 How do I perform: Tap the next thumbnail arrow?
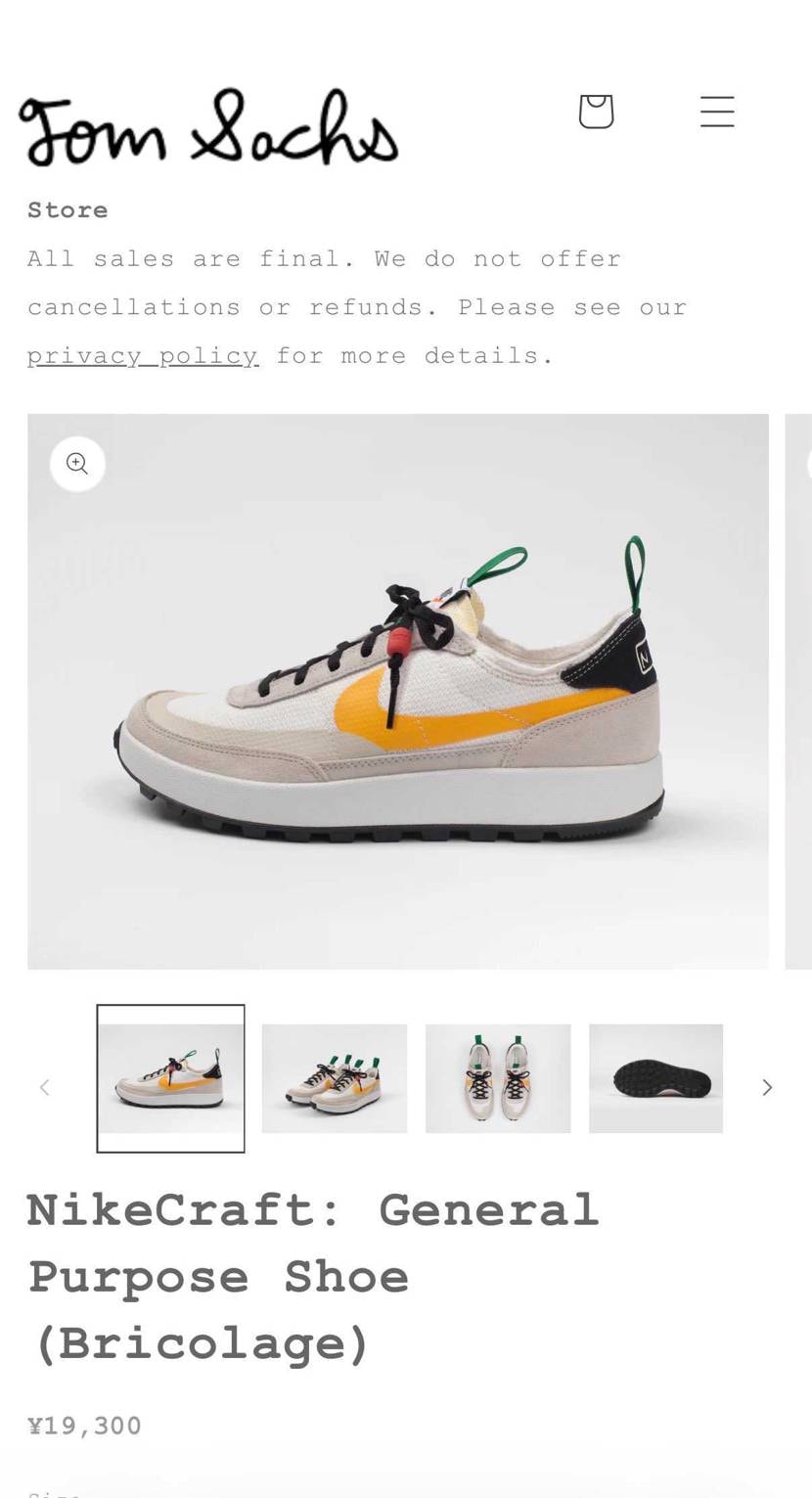[x=767, y=1087]
